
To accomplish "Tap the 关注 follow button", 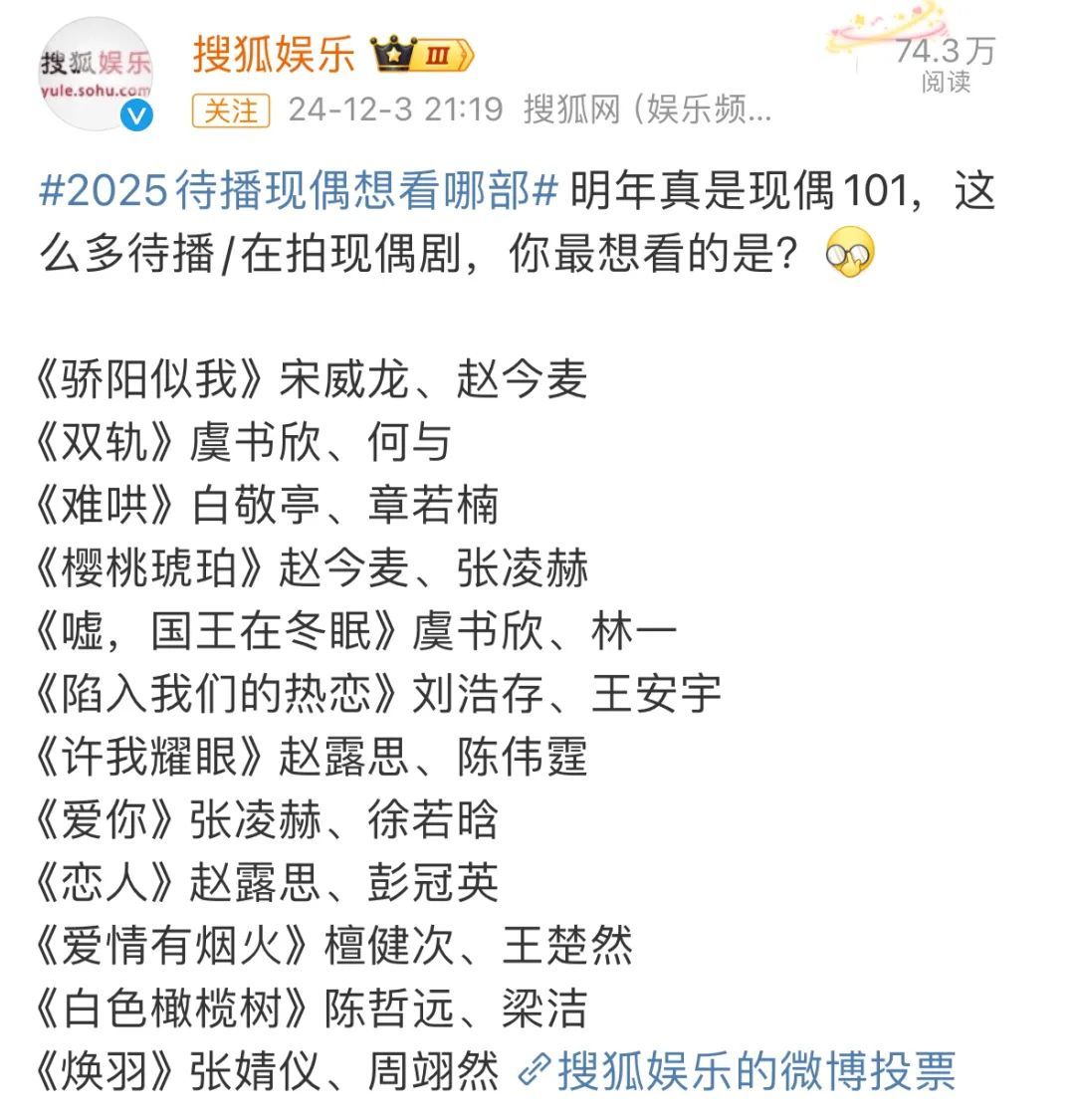I will pos(231,111).
